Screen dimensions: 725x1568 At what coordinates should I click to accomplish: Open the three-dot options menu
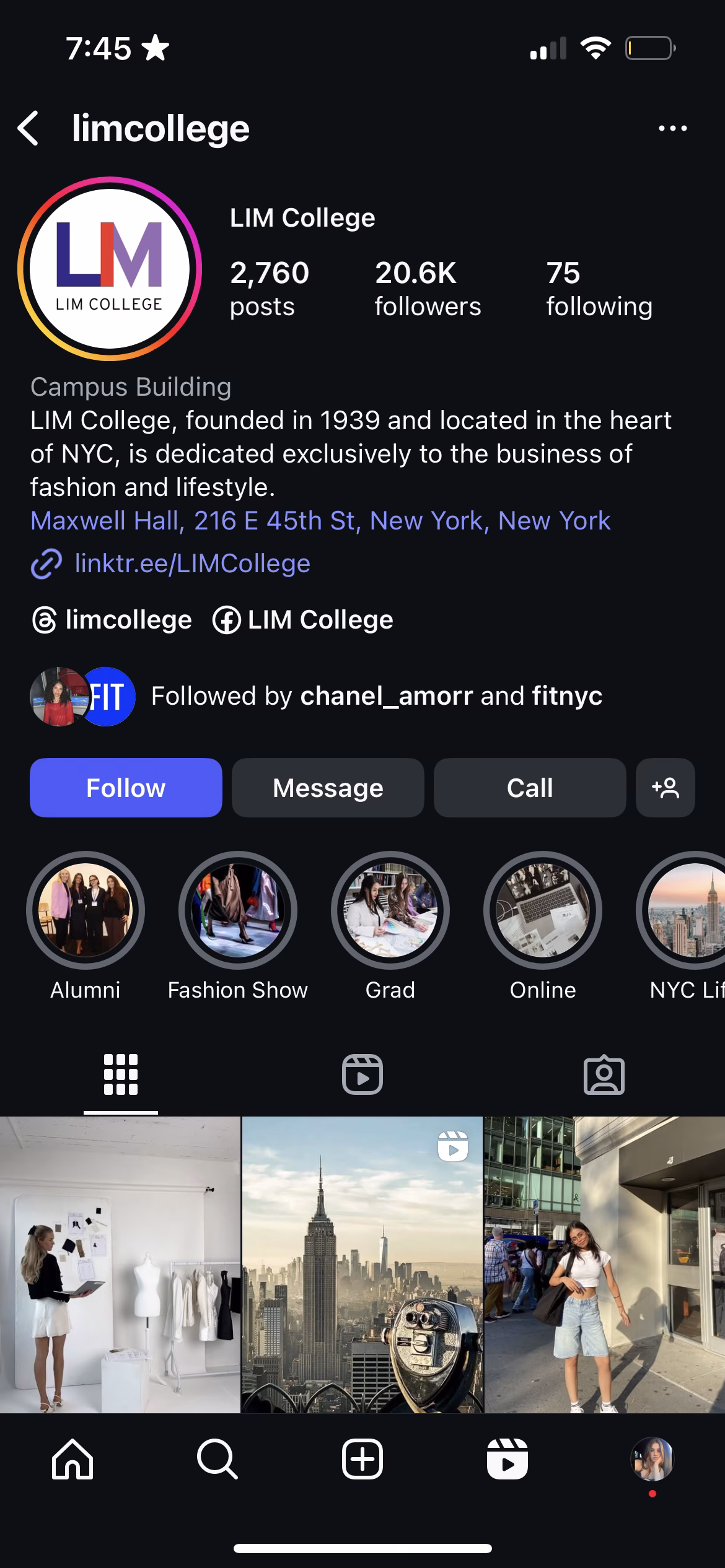click(672, 128)
